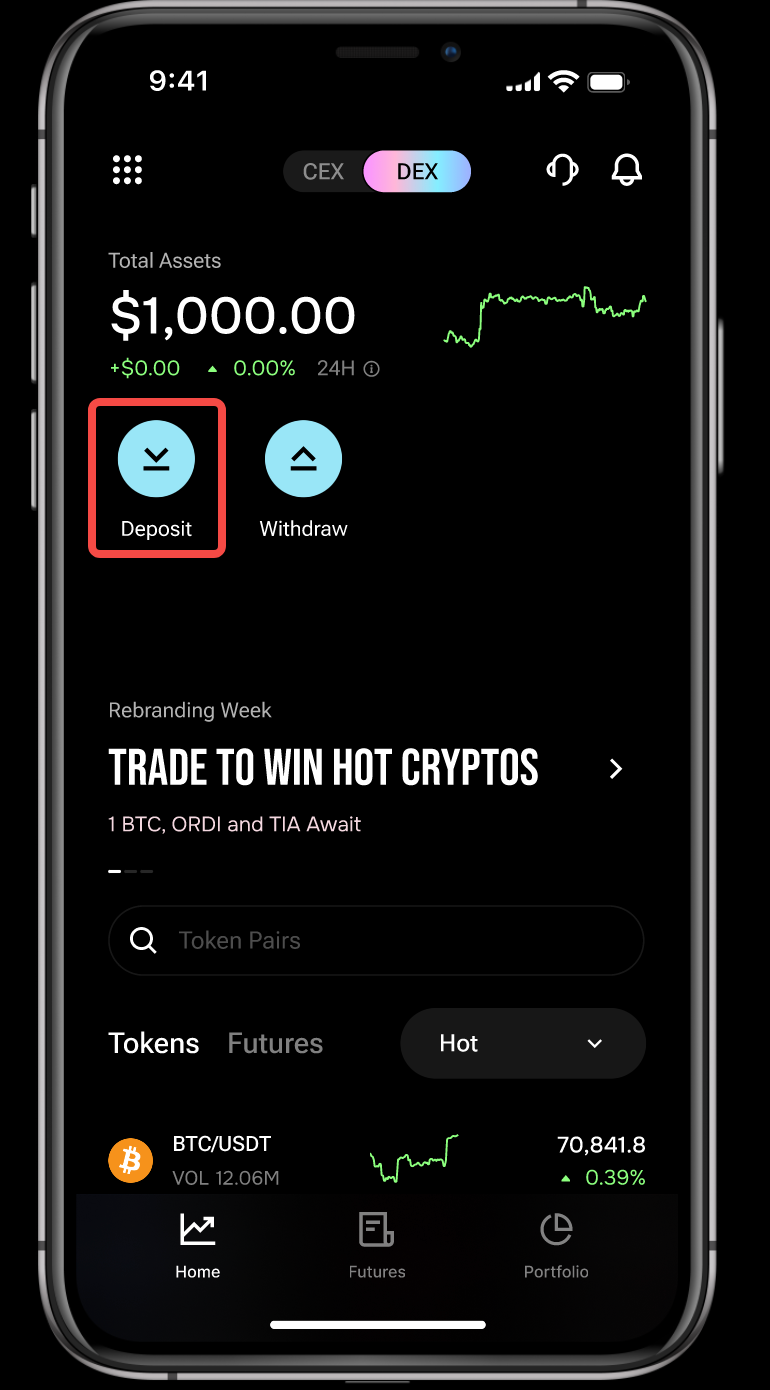The height and width of the screenshot is (1390, 770).
Task: Open the Portfolio tab
Action: pyautogui.click(x=556, y=1245)
